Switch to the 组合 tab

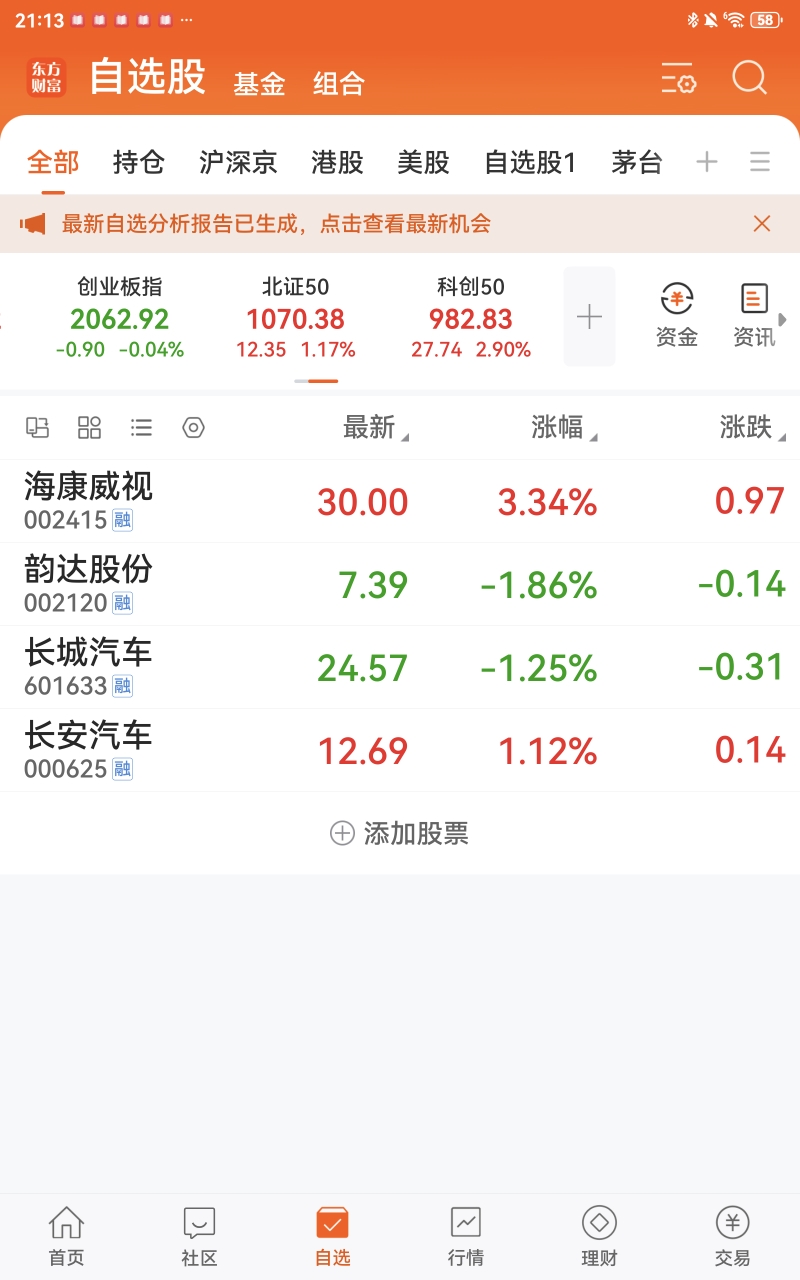click(338, 84)
